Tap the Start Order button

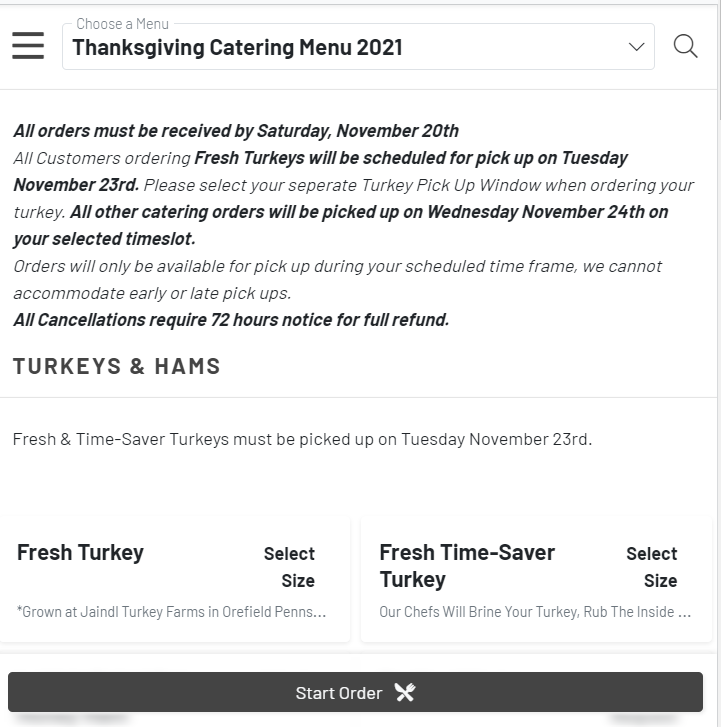tap(355, 692)
